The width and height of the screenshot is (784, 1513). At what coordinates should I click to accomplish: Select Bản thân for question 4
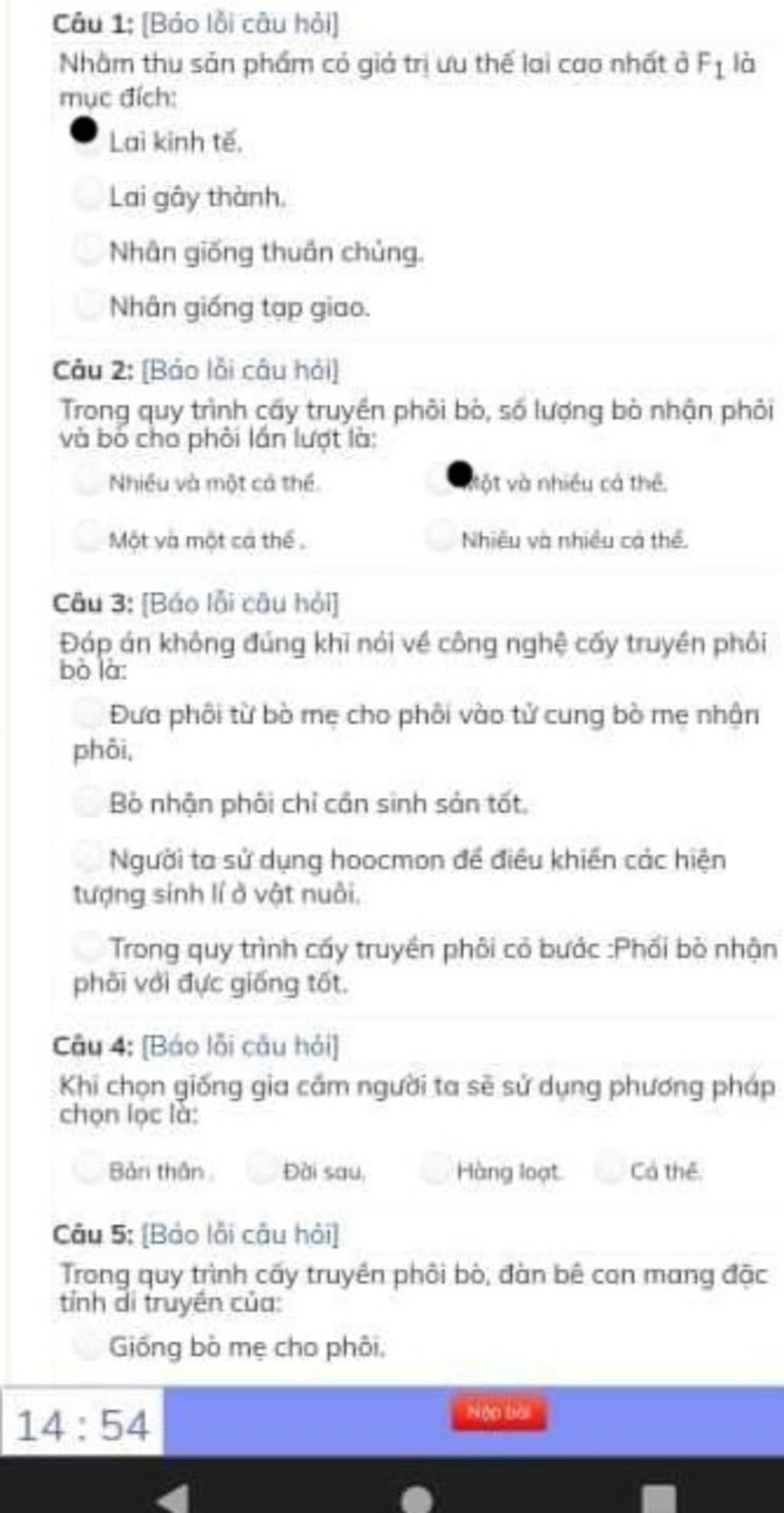pos(88,1170)
